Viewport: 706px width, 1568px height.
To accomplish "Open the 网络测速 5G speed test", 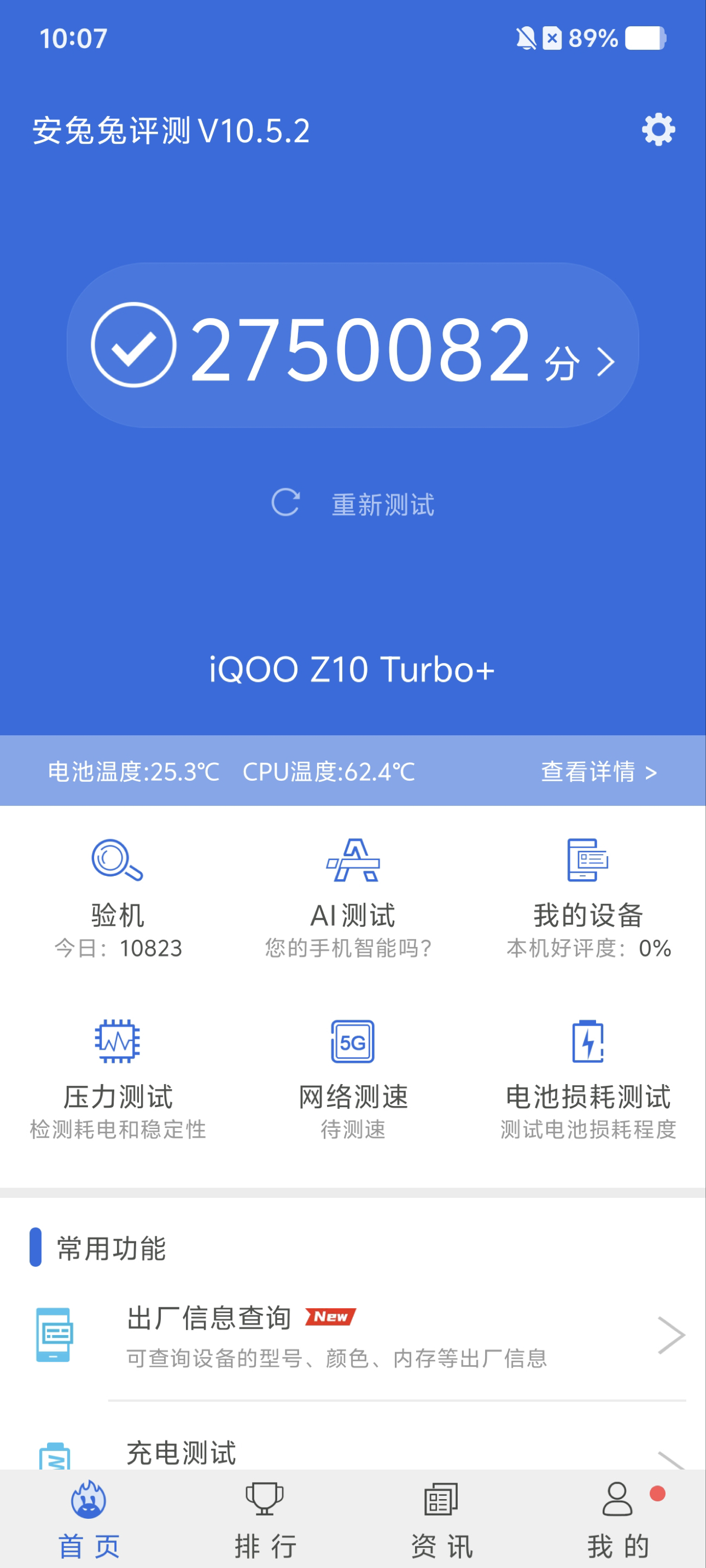I will click(352, 1079).
